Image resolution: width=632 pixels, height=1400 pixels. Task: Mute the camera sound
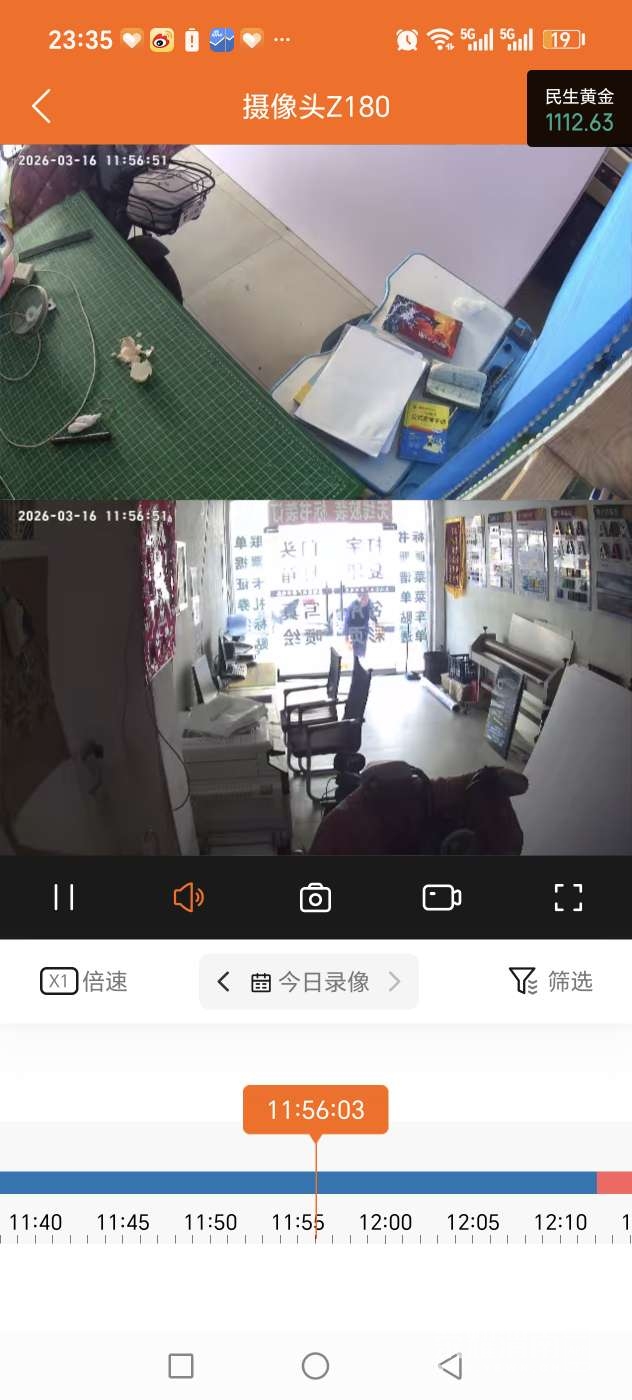(x=188, y=897)
